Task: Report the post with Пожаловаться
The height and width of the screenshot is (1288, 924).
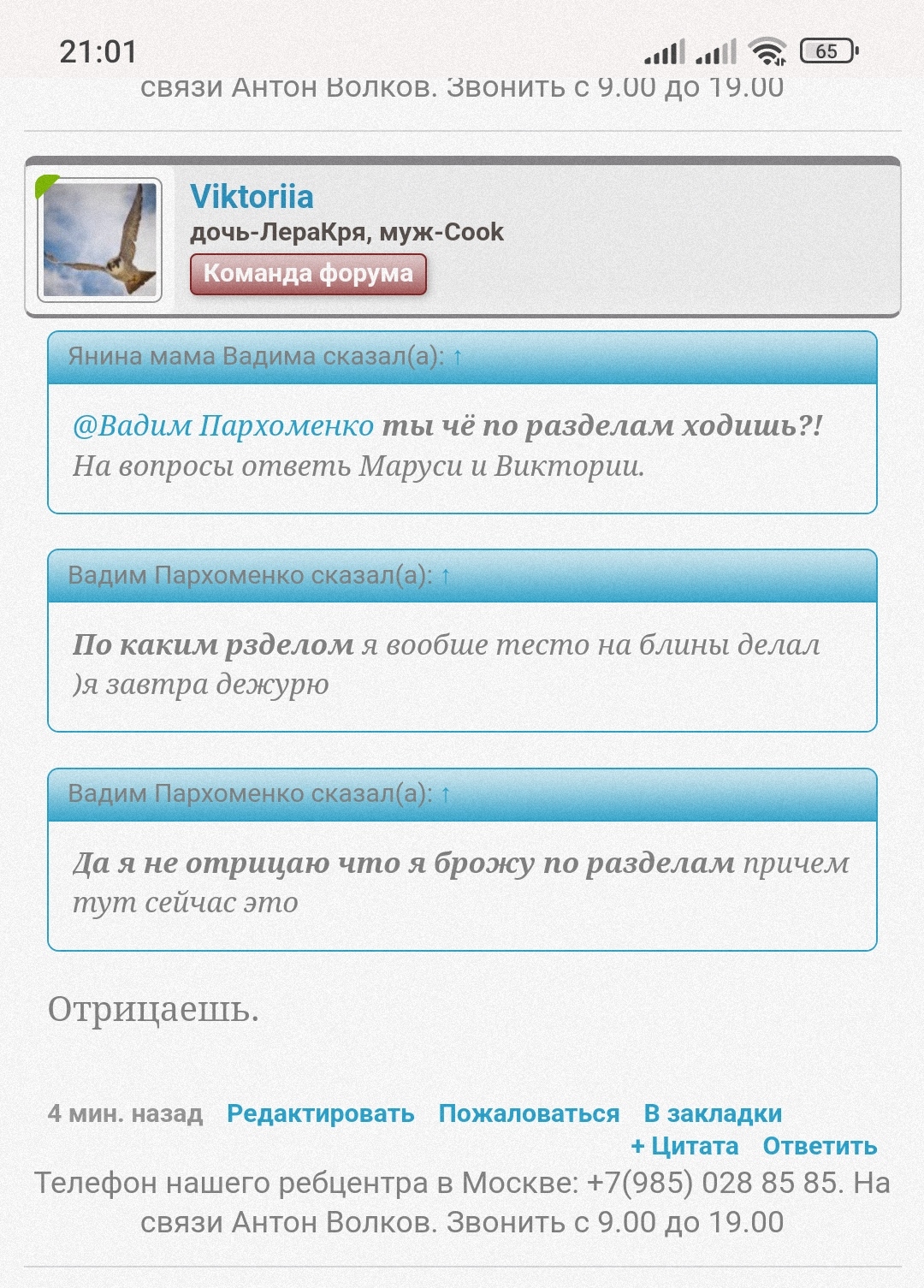Action: [x=529, y=1113]
